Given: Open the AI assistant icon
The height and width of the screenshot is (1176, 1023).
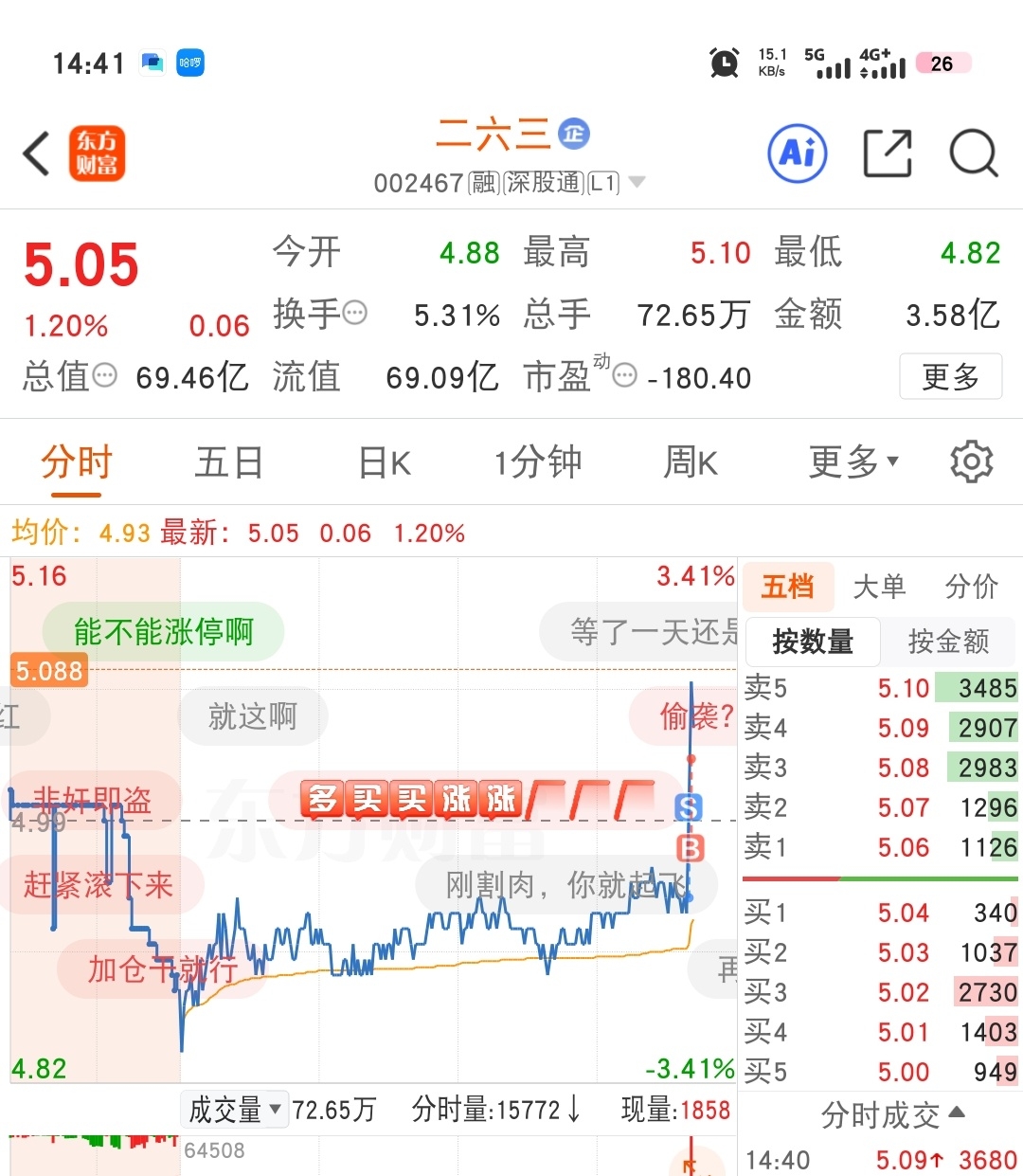Looking at the screenshot, I should point(798,153).
